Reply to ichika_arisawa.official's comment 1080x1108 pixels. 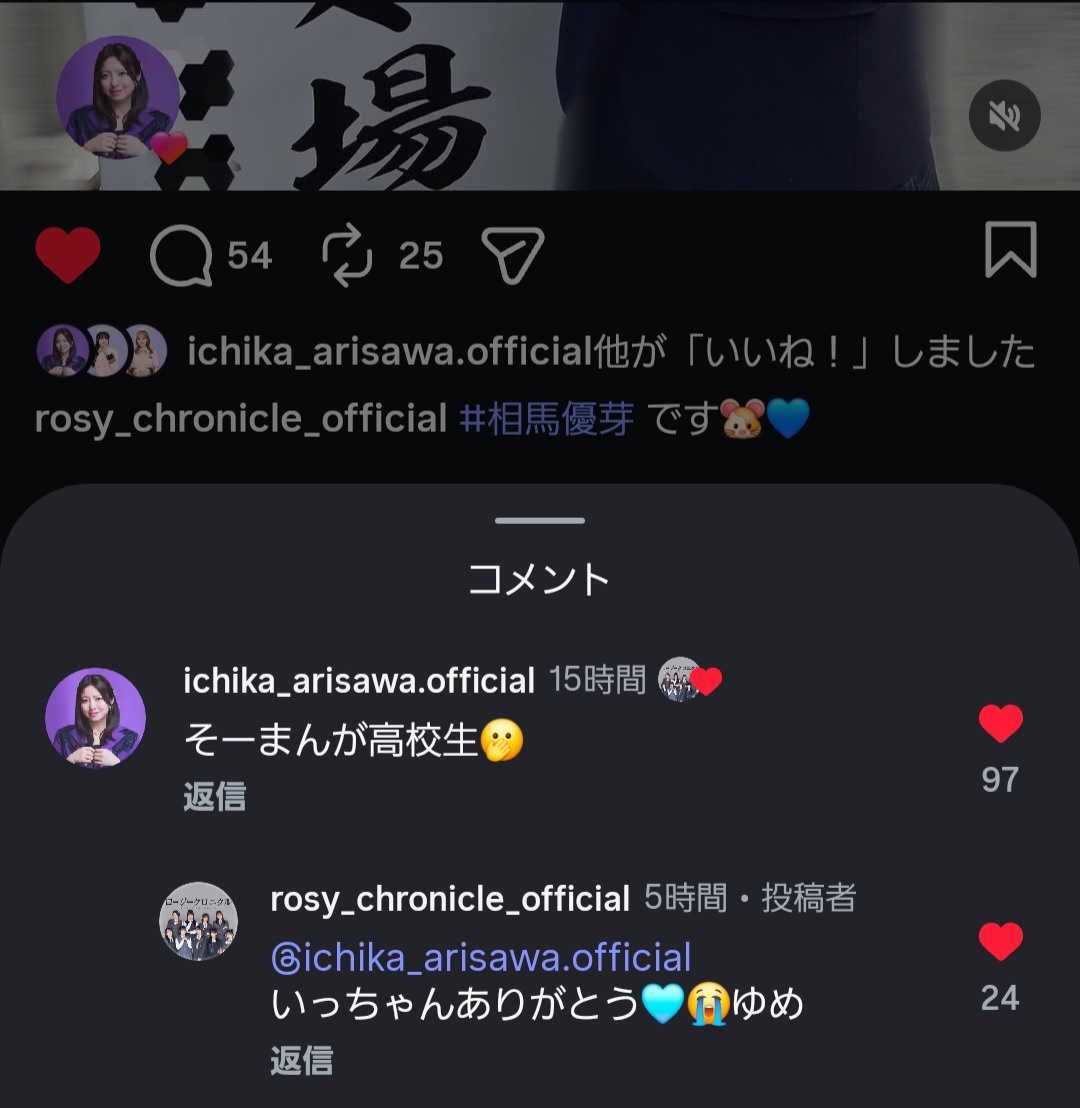214,797
